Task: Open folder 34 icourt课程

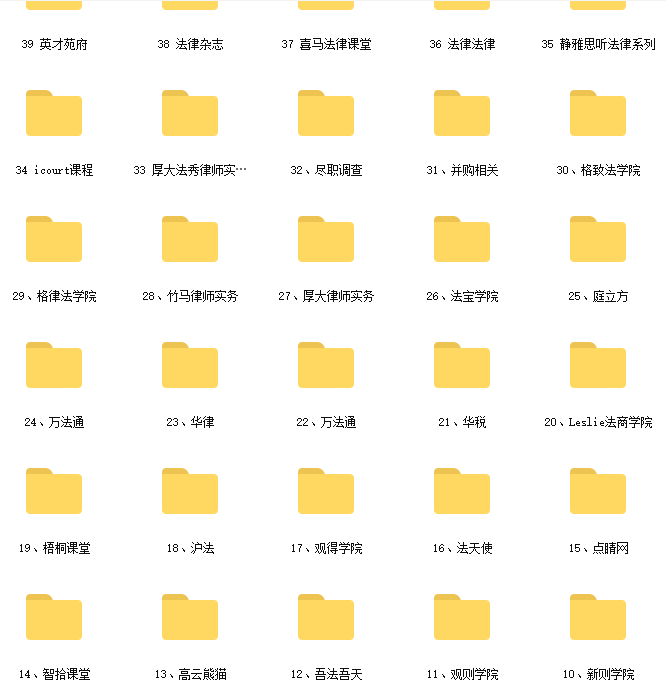Action: [54, 114]
